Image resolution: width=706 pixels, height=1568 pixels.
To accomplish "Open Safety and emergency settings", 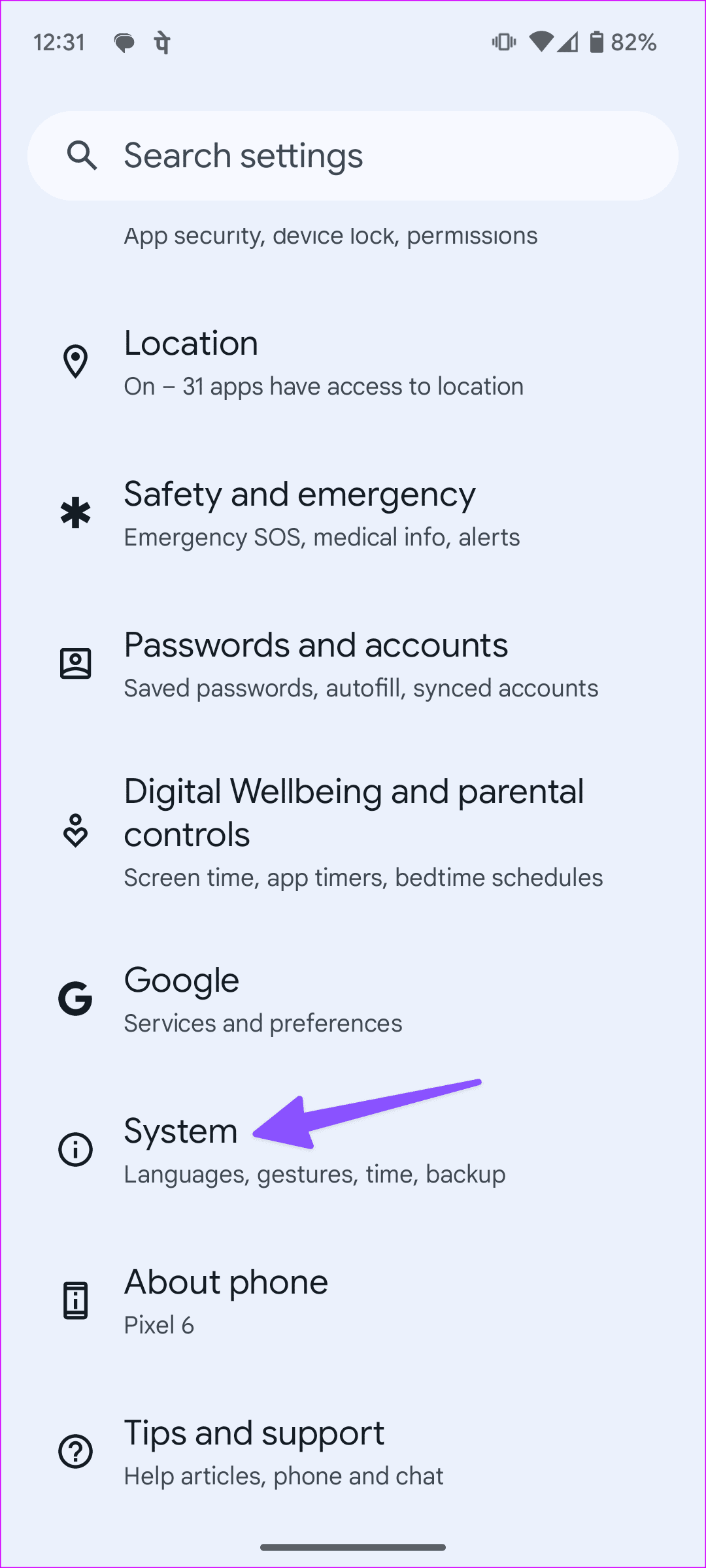I will point(324,513).
